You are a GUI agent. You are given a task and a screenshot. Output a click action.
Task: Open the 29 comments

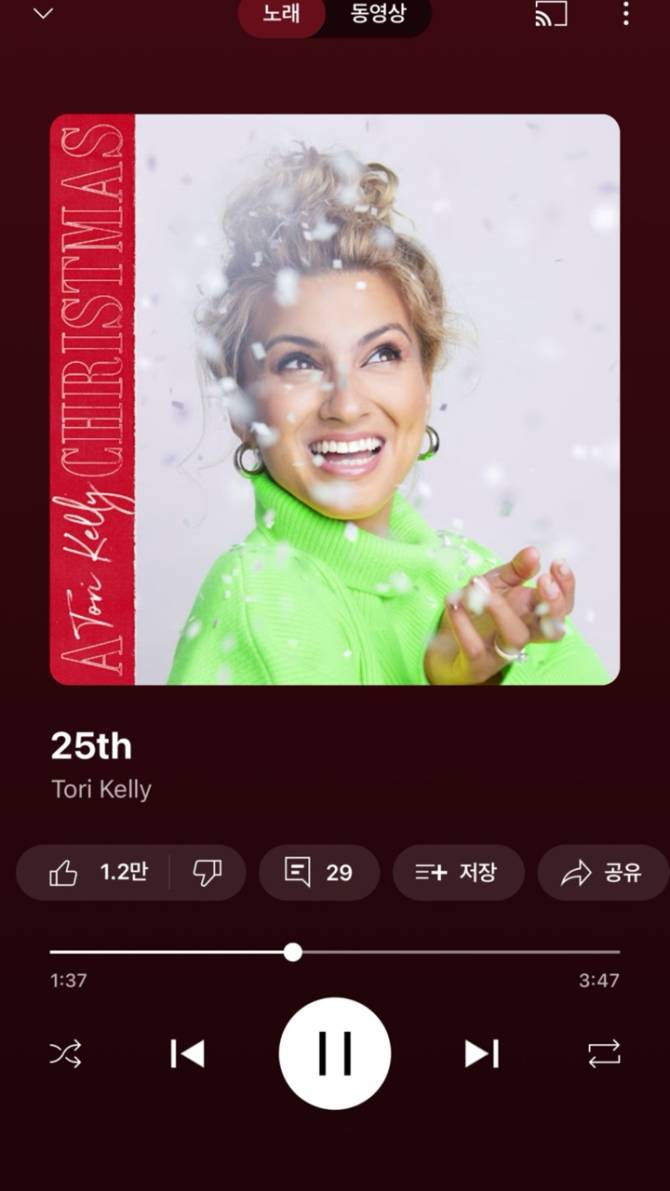point(319,872)
